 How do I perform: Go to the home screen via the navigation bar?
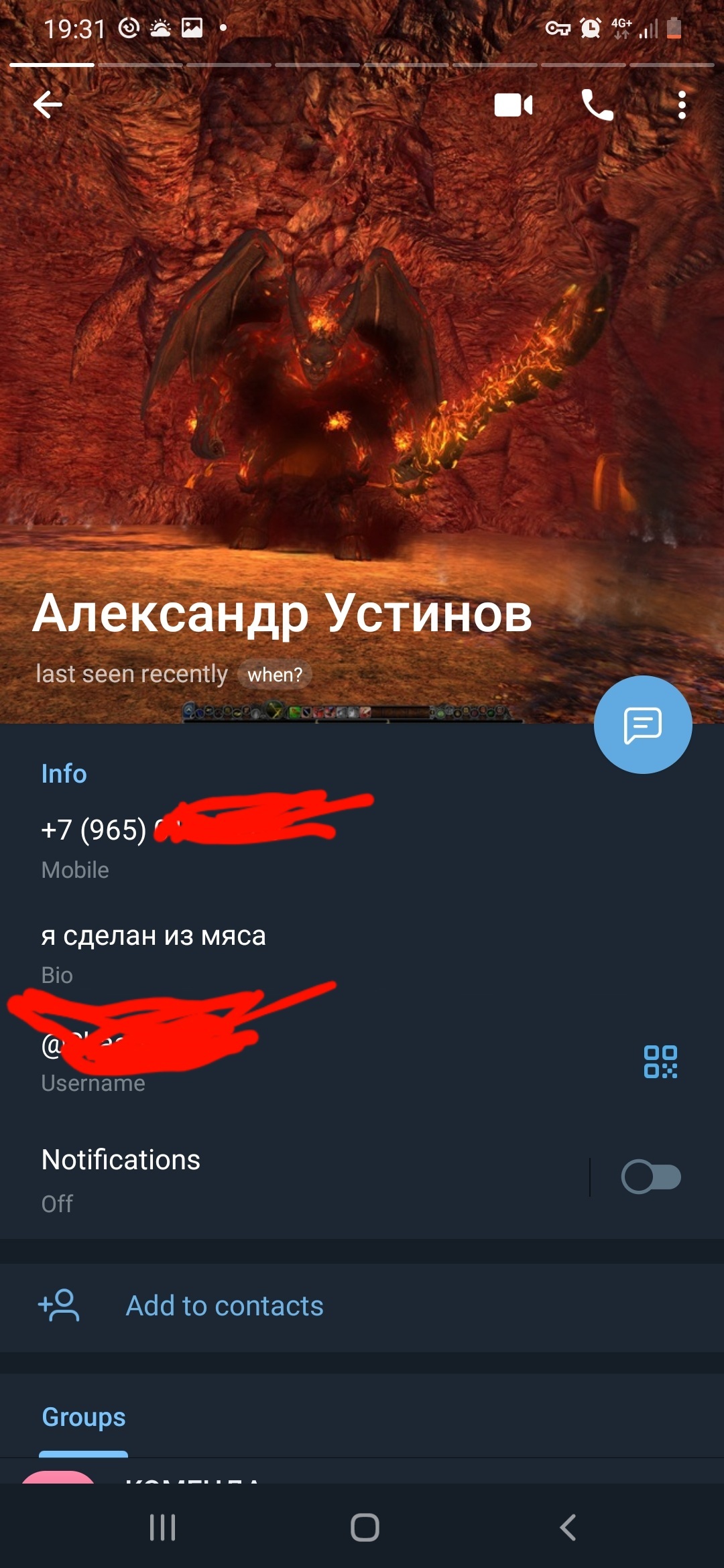tap(365, 1527)
